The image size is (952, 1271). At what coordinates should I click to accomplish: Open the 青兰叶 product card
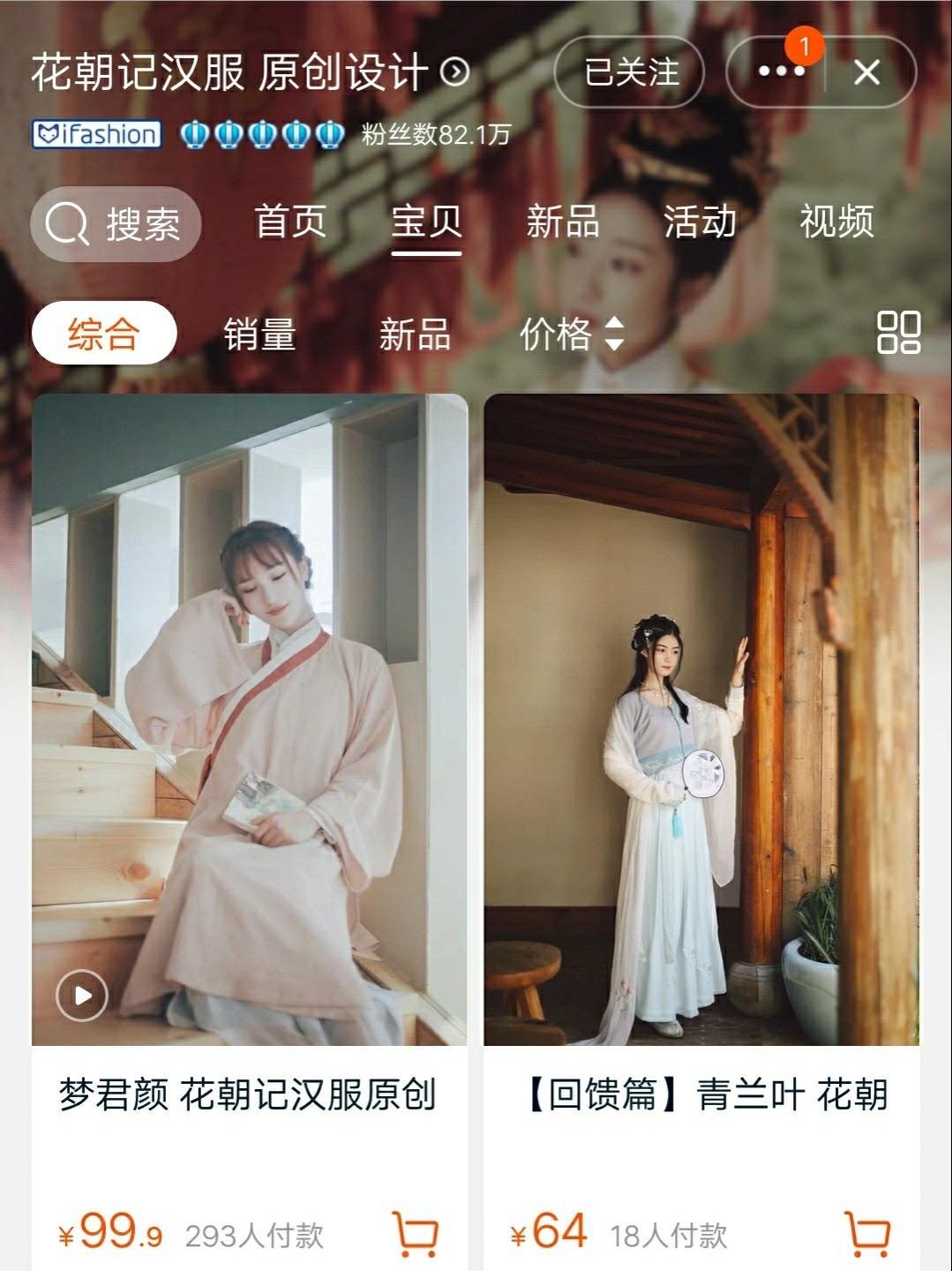point(701,719)
